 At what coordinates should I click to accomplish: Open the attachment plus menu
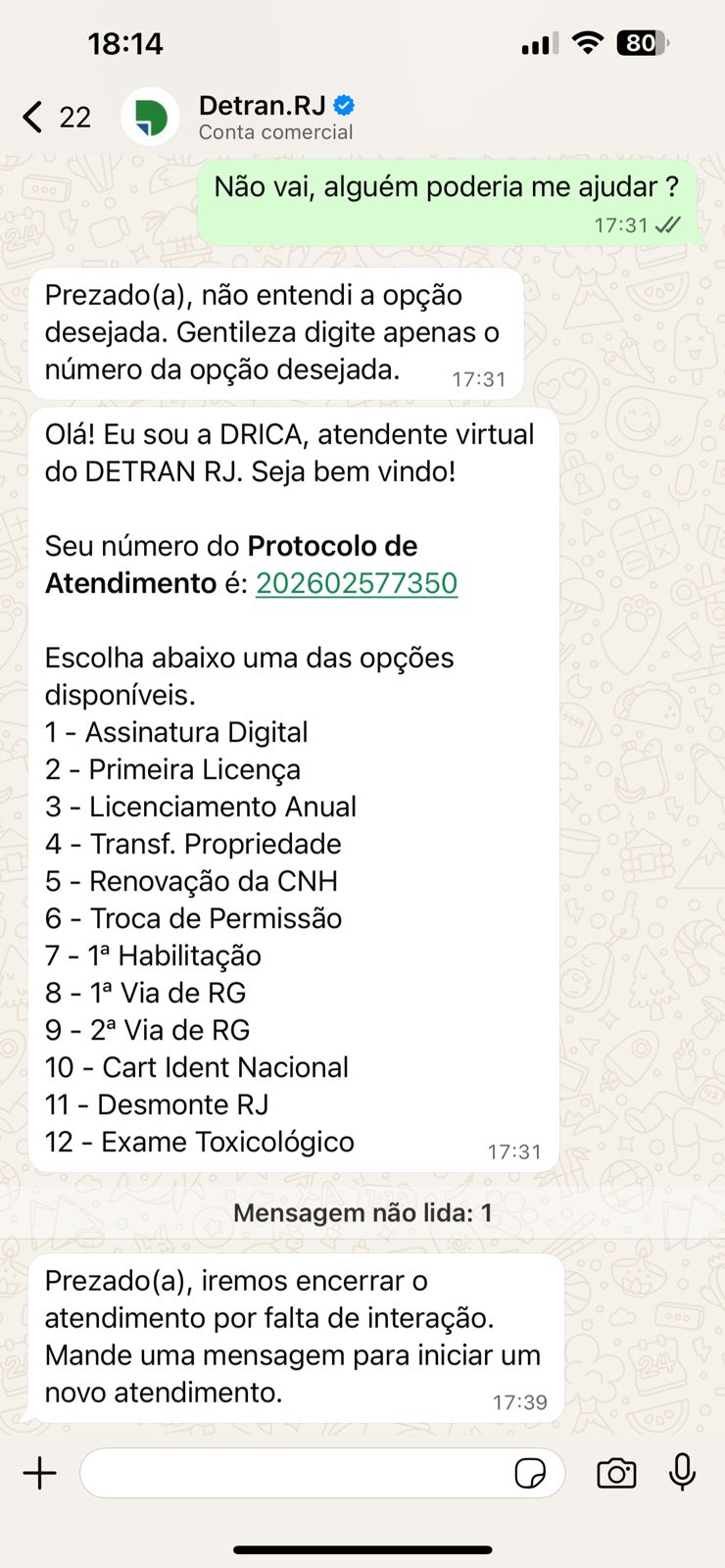pyautogui.click(x=40, y=1473)
